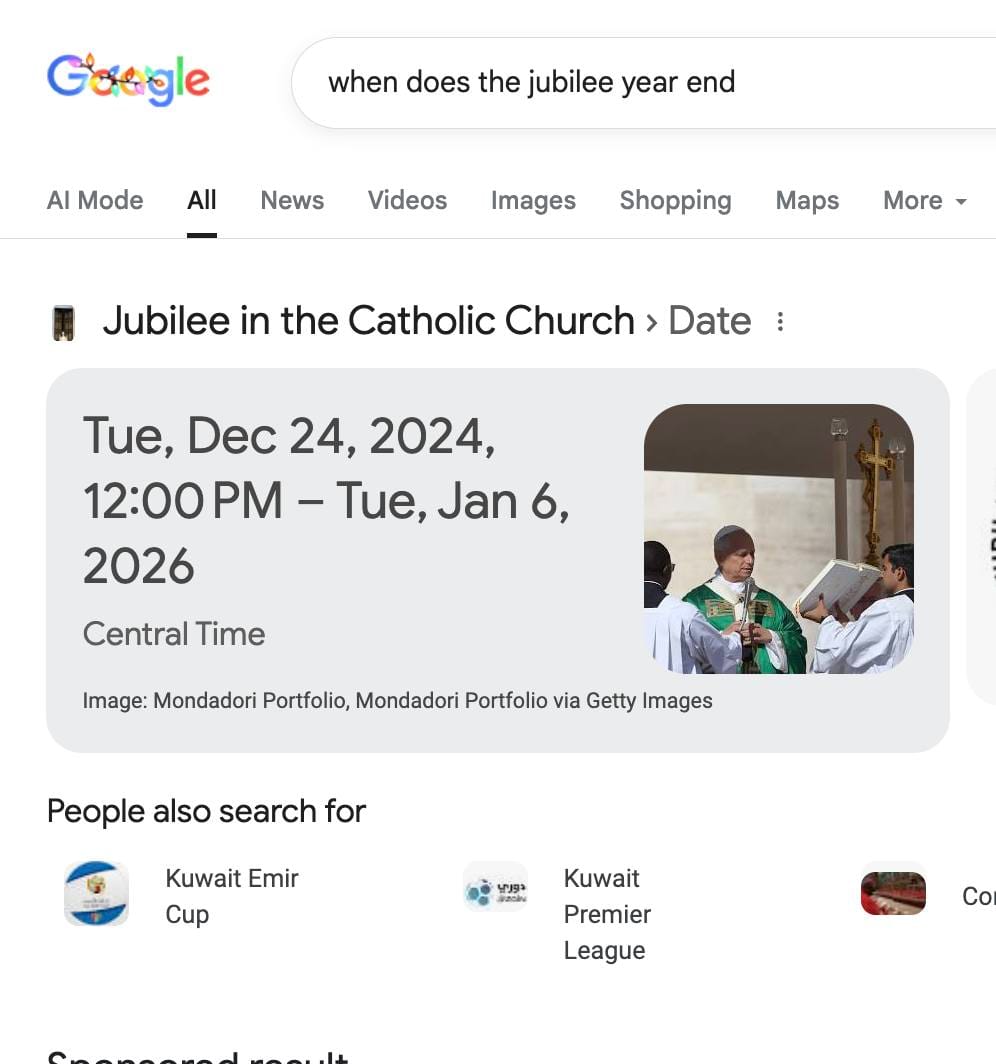This screenshot has height=1064, width=996.
Task: Open the Jubilee date card photo
Action: point(778,538)
